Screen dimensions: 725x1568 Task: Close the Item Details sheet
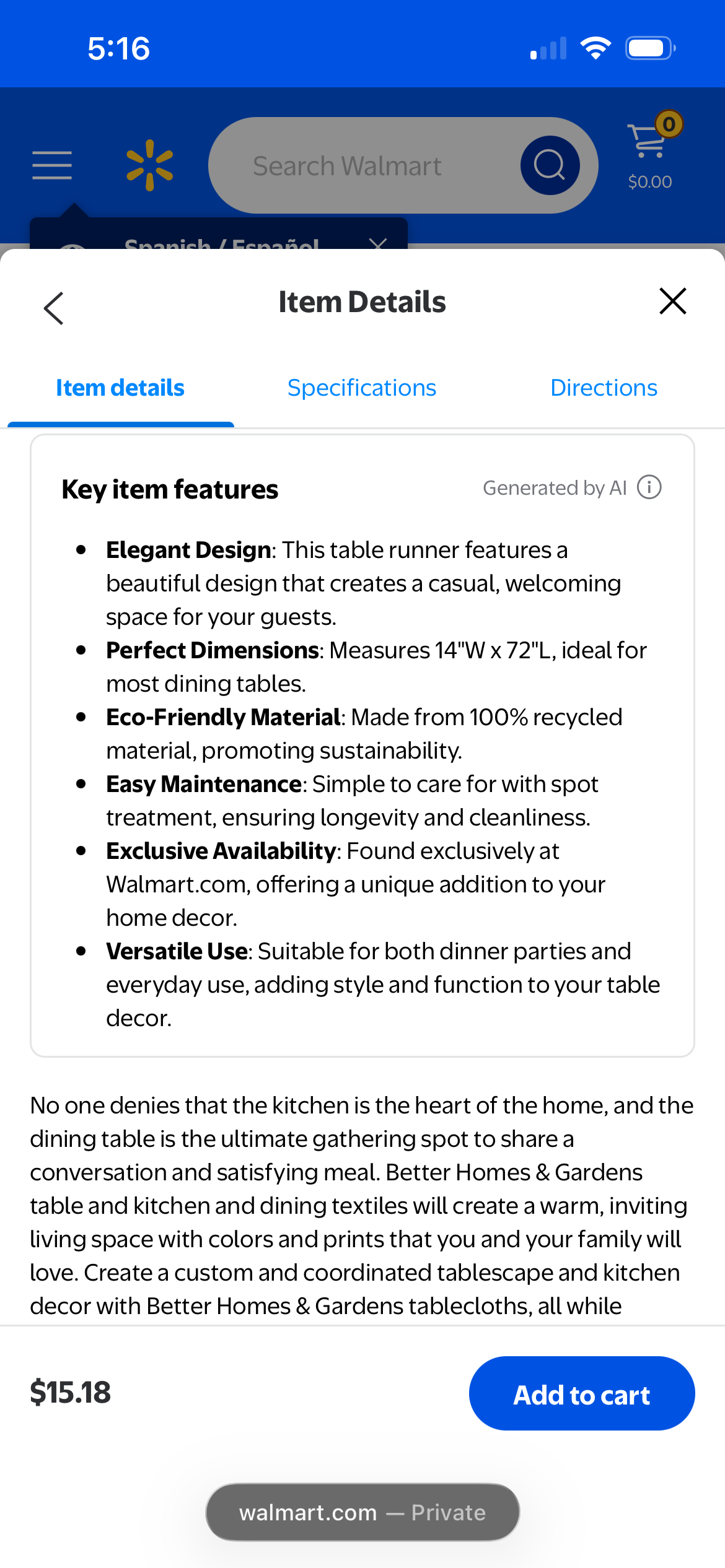(673, 301)
